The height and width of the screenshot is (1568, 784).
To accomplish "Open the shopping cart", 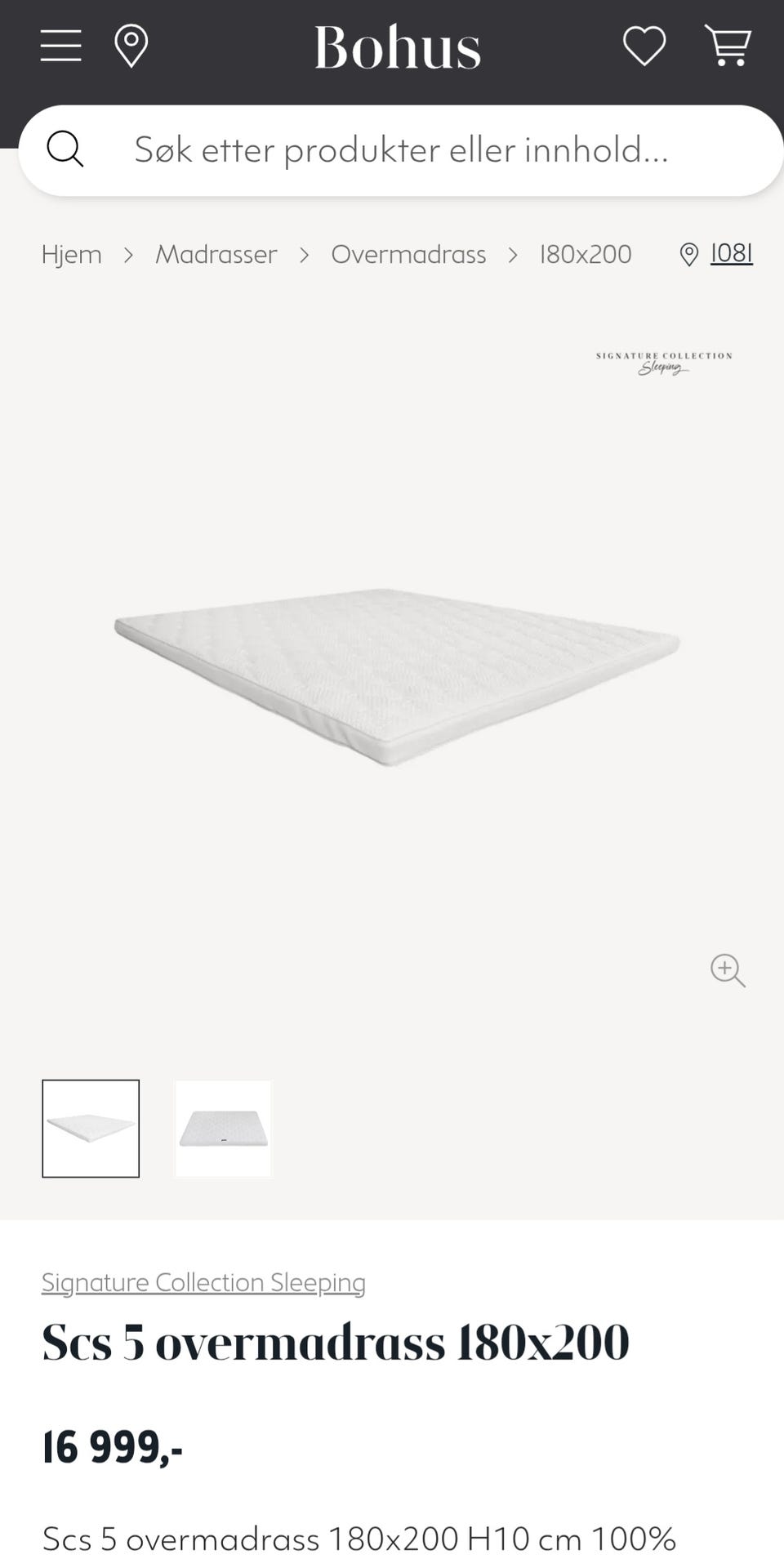I will [x=728, y=46].
